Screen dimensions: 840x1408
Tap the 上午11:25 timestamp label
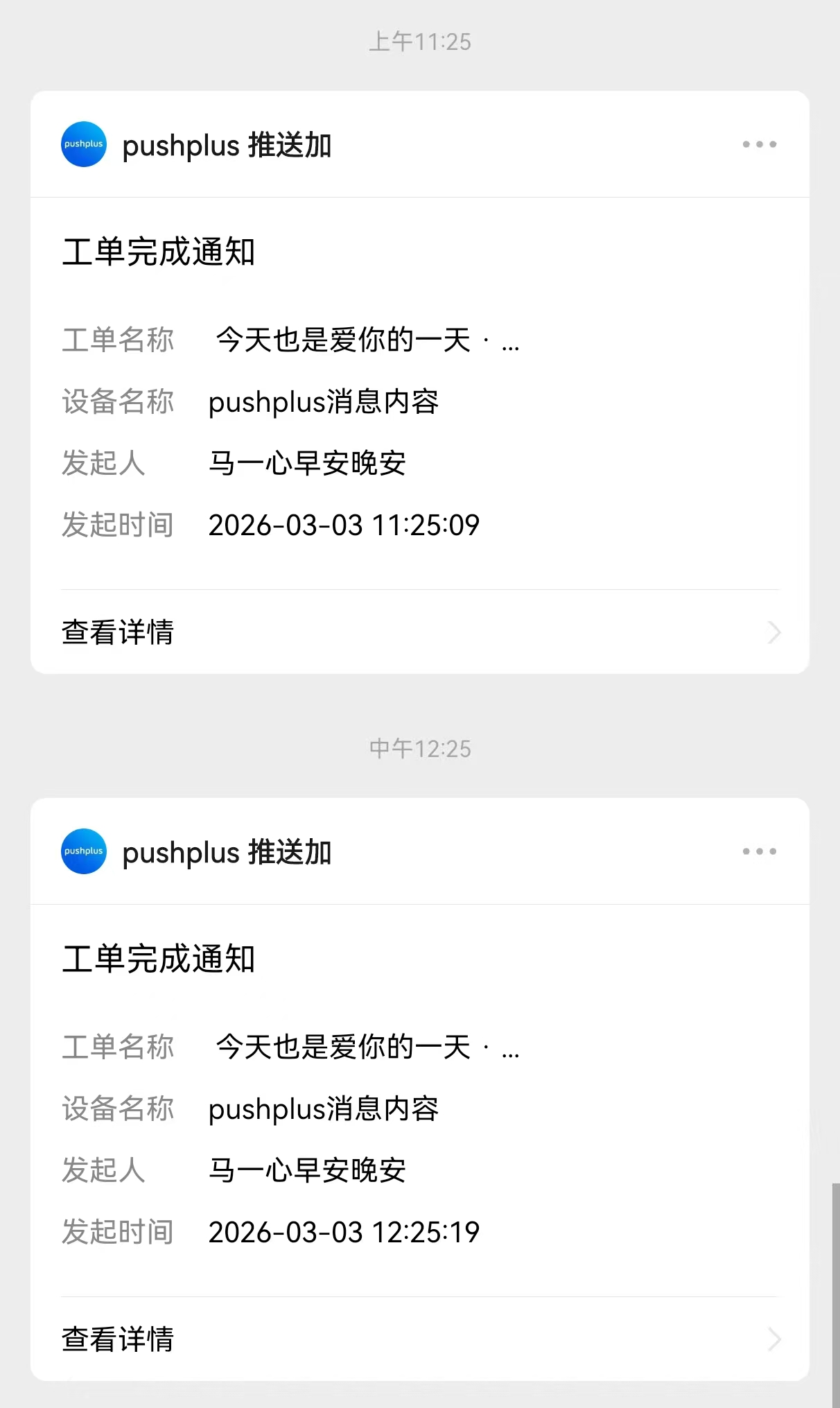pyautogui.click(x=419, y=42)
